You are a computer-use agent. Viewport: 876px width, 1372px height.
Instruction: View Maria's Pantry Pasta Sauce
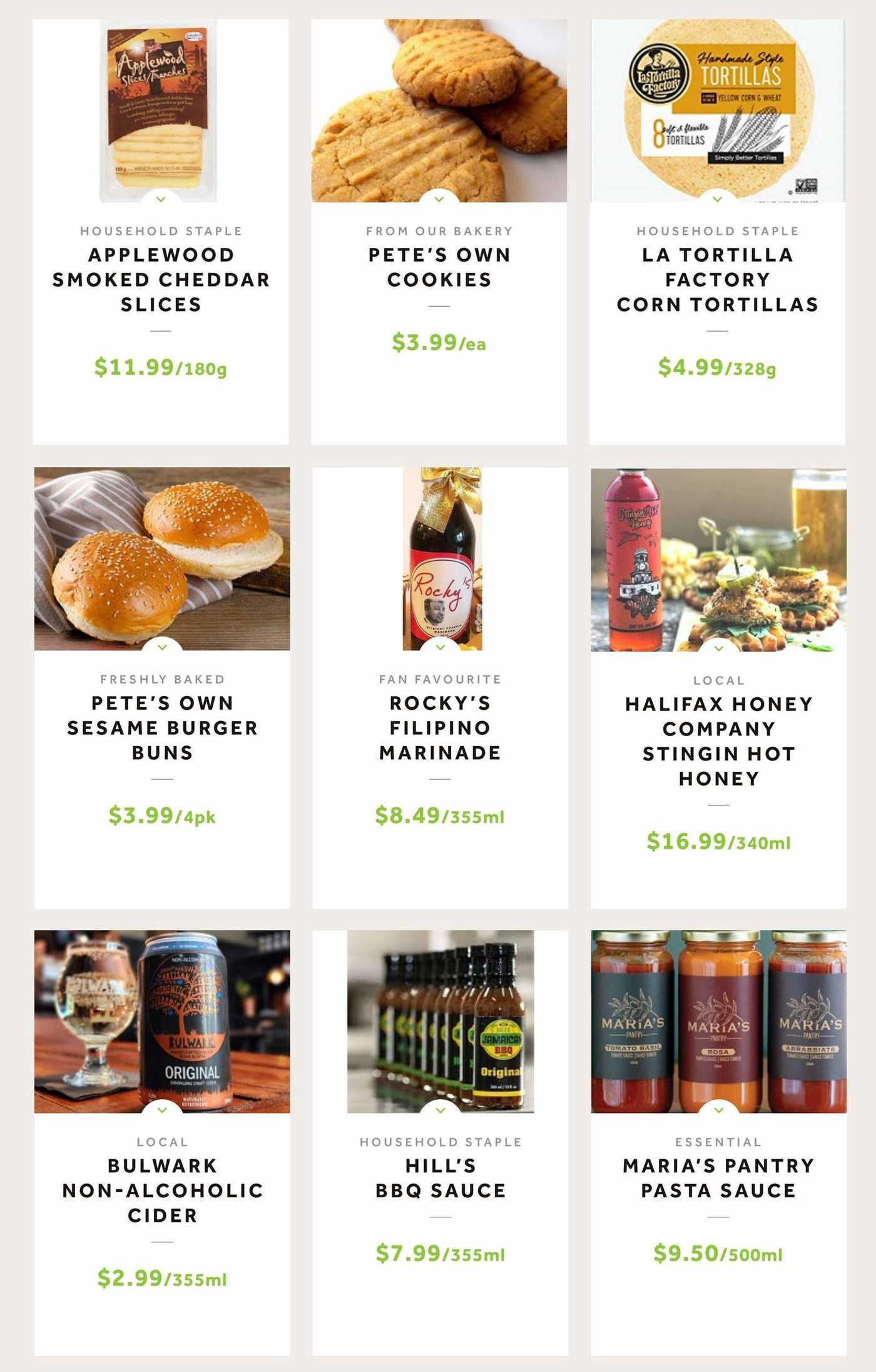pyautogui.click(x=718, y=1178)
